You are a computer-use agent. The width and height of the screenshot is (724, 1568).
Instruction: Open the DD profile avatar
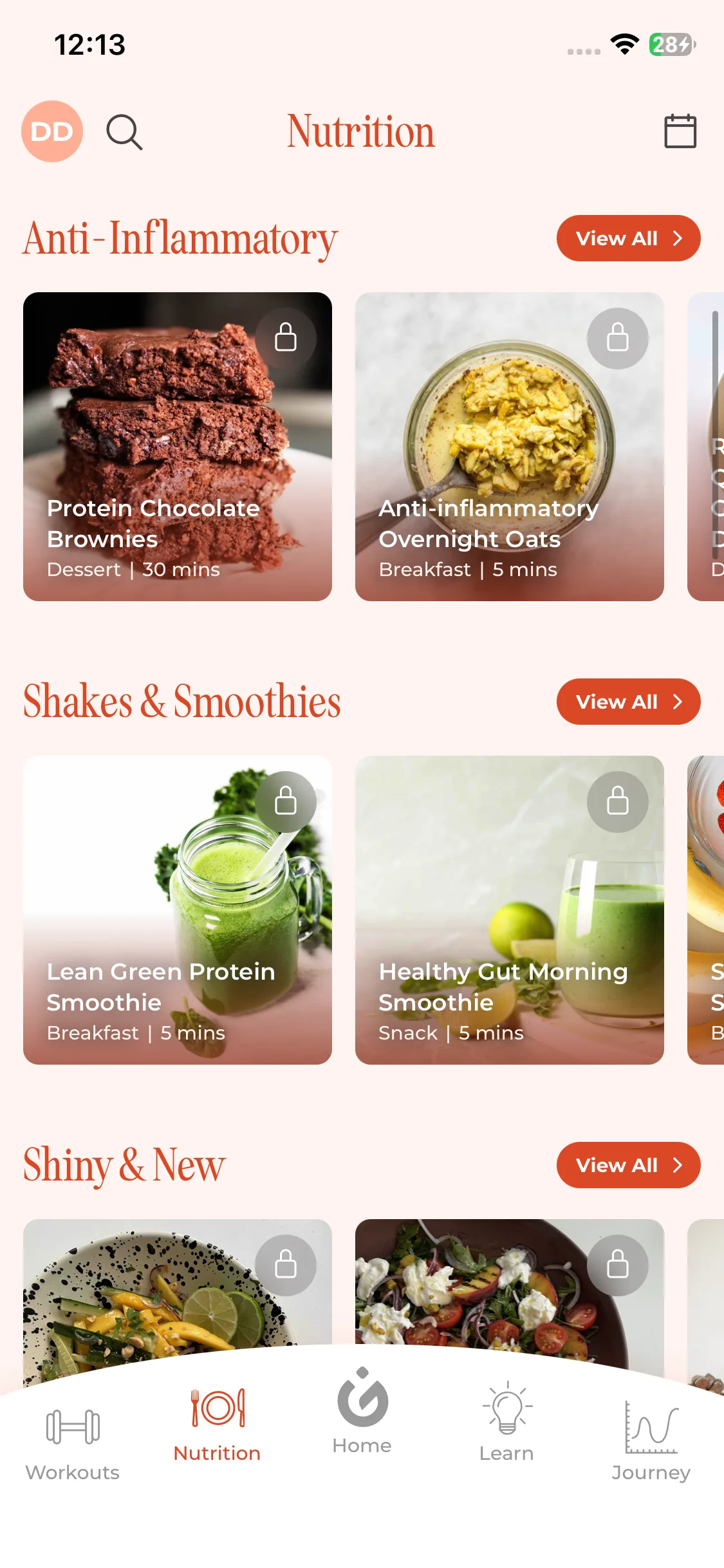(52, 131)
